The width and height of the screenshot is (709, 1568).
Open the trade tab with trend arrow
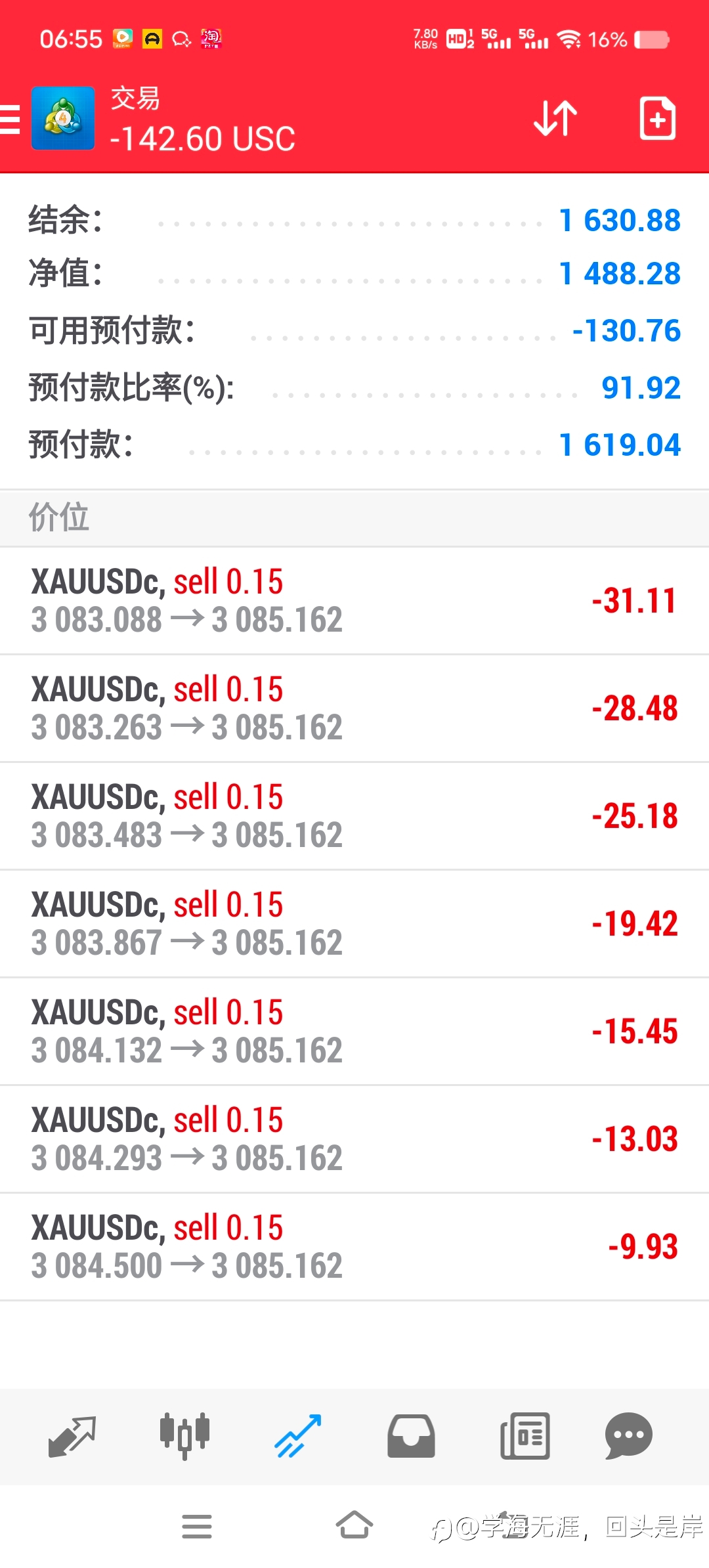[298, 1436]
